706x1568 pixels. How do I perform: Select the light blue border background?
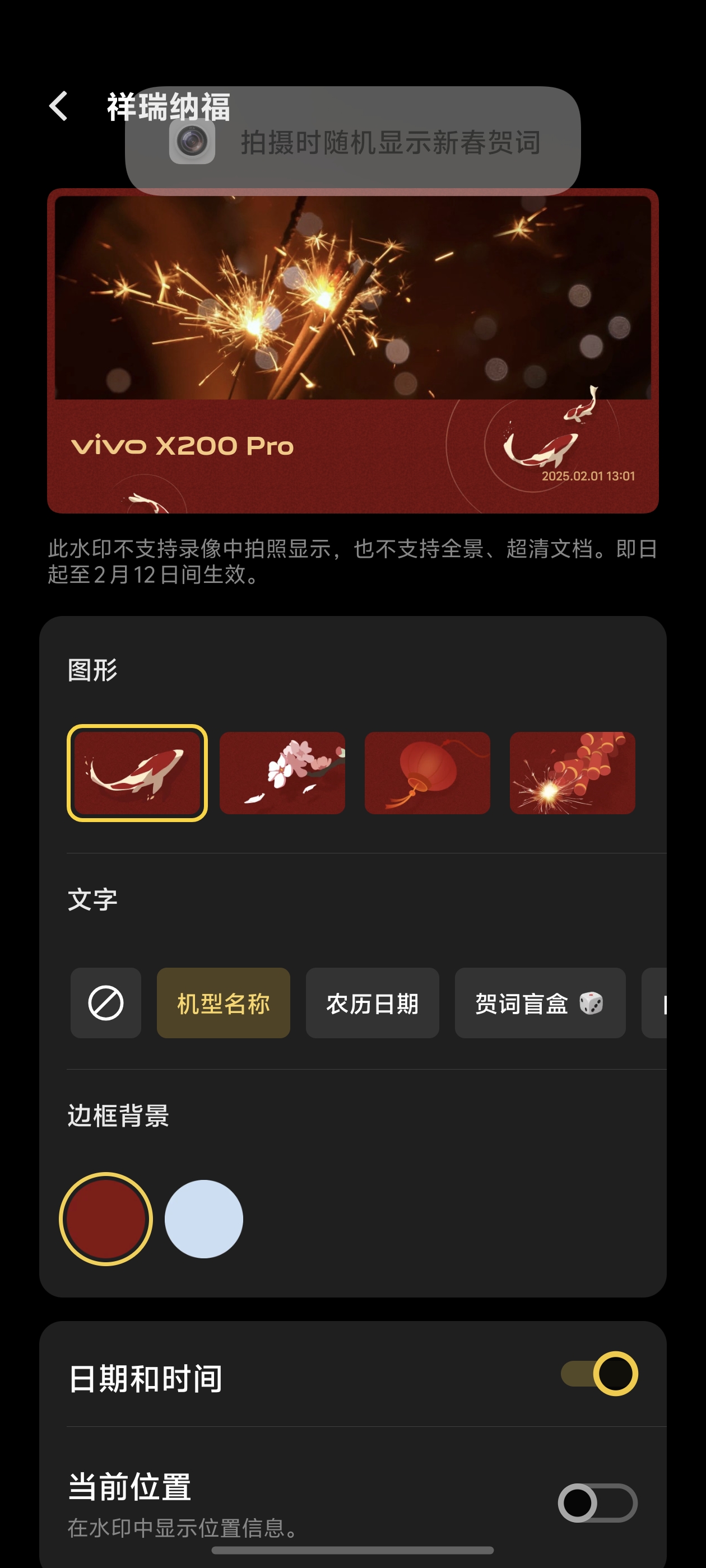point(203,1219)
